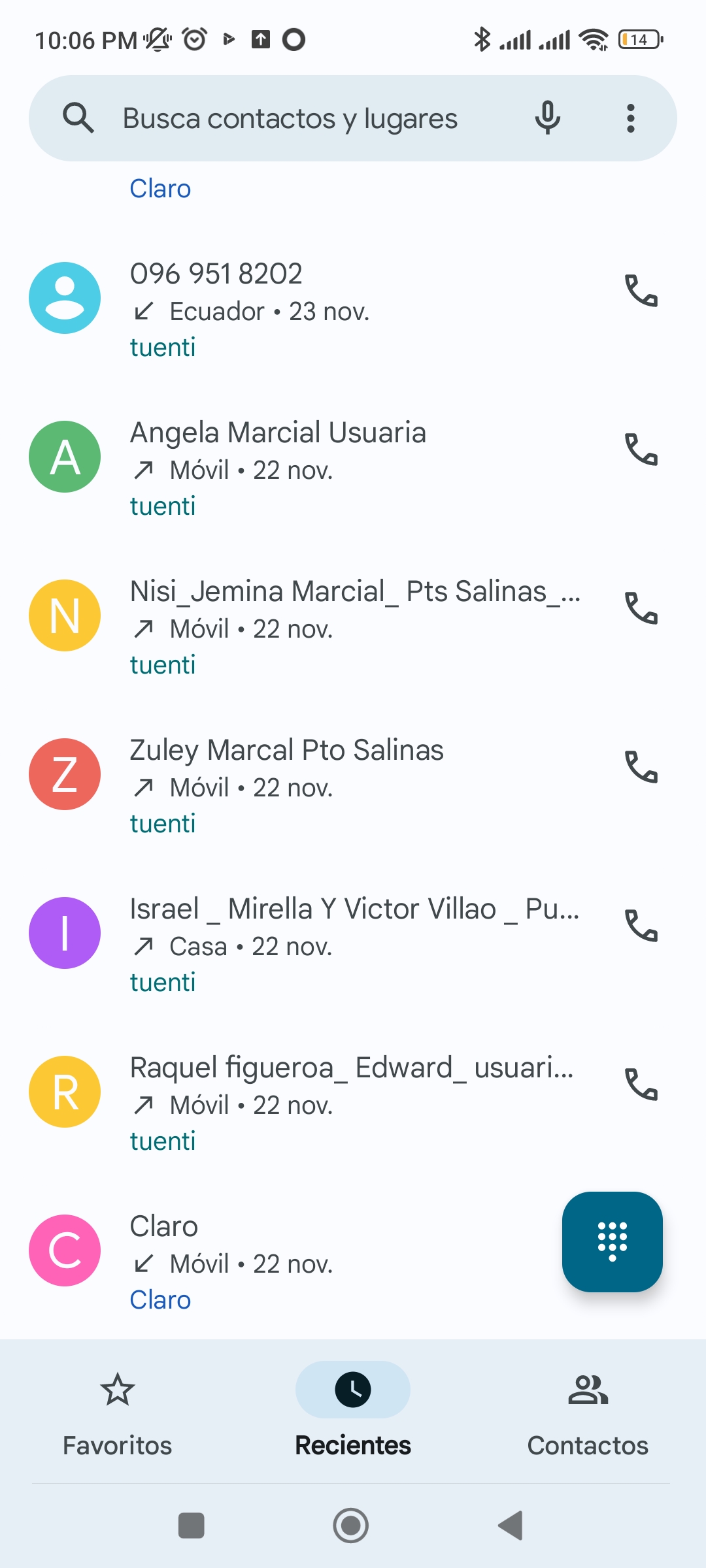Viewport: 706px width, 1568px height.
Task: Call Angela Marcial Usuaria
Action: 641,449
